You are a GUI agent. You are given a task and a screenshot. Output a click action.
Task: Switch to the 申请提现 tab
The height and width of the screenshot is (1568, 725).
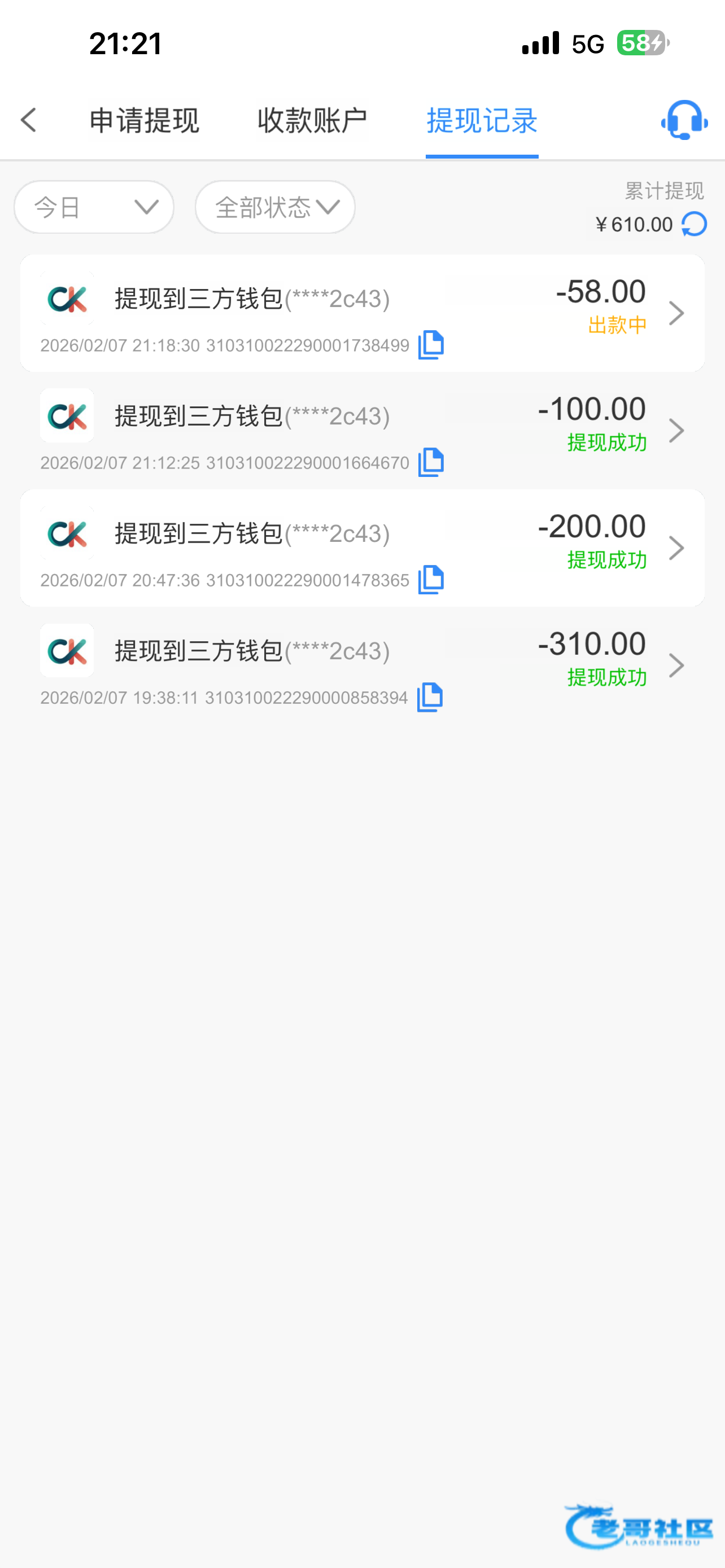point(145,121)
